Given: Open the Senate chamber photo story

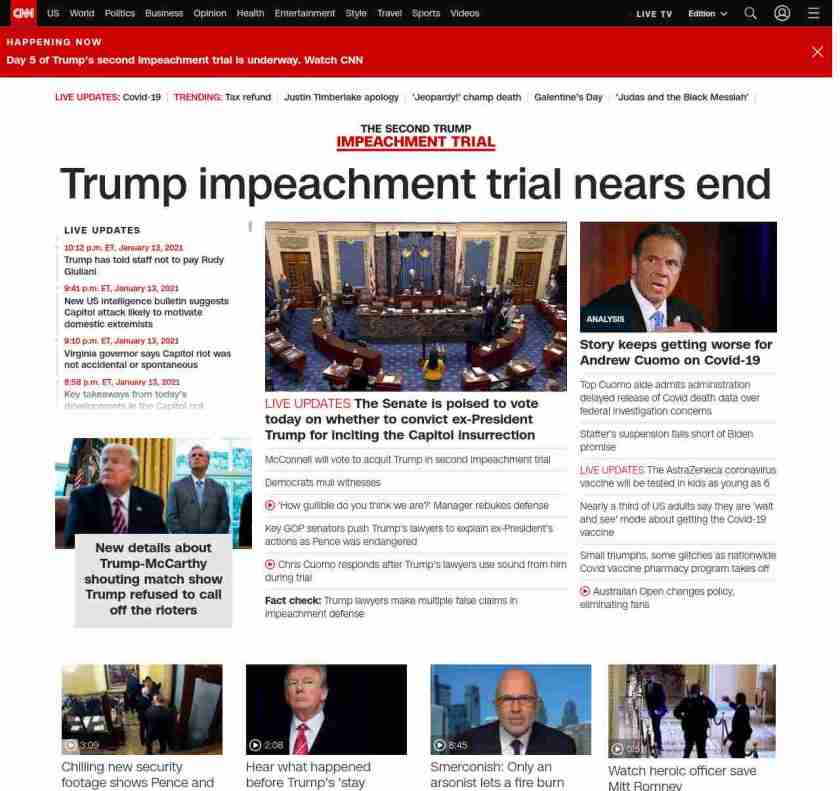Looking at the screenshot, I should coord(415,305).
